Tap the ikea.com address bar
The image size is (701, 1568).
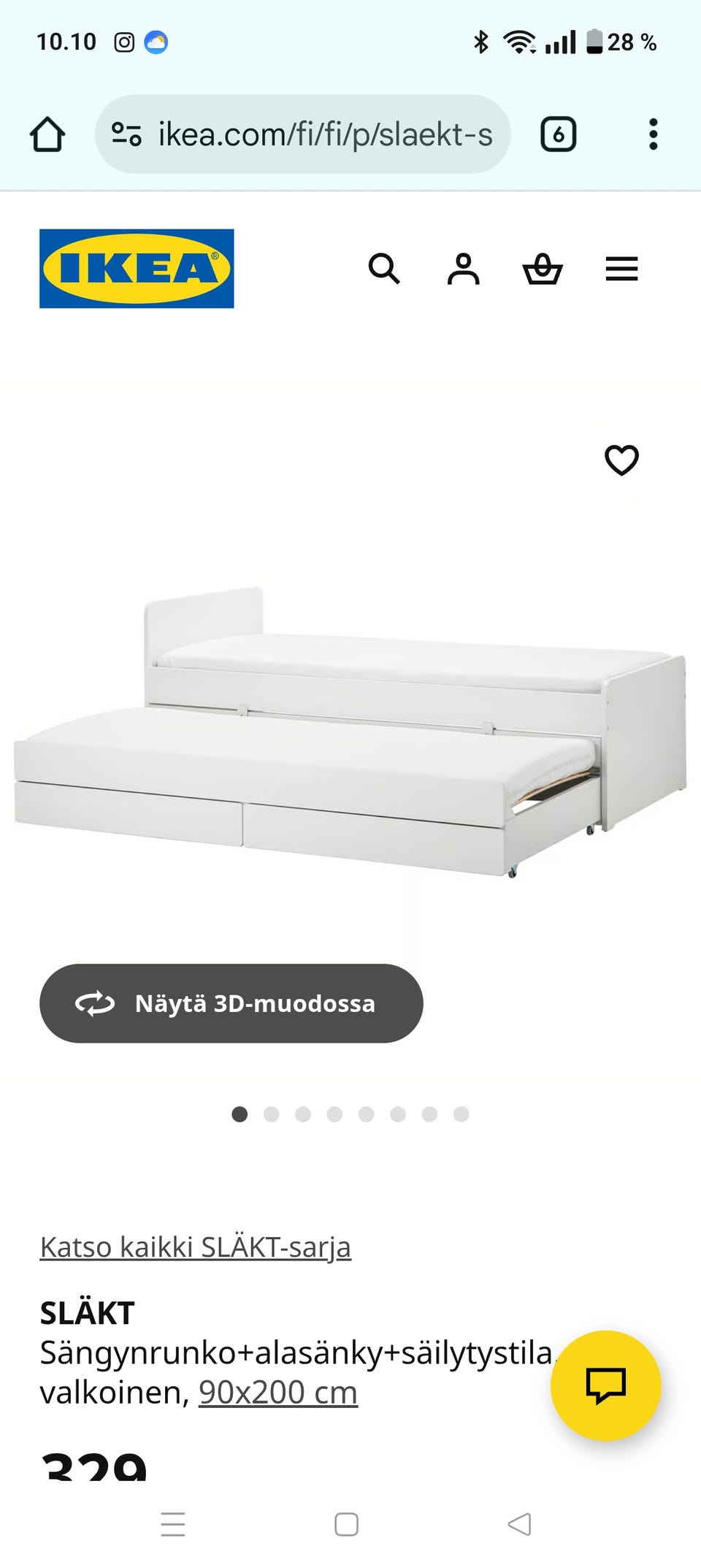coord(325,134)
